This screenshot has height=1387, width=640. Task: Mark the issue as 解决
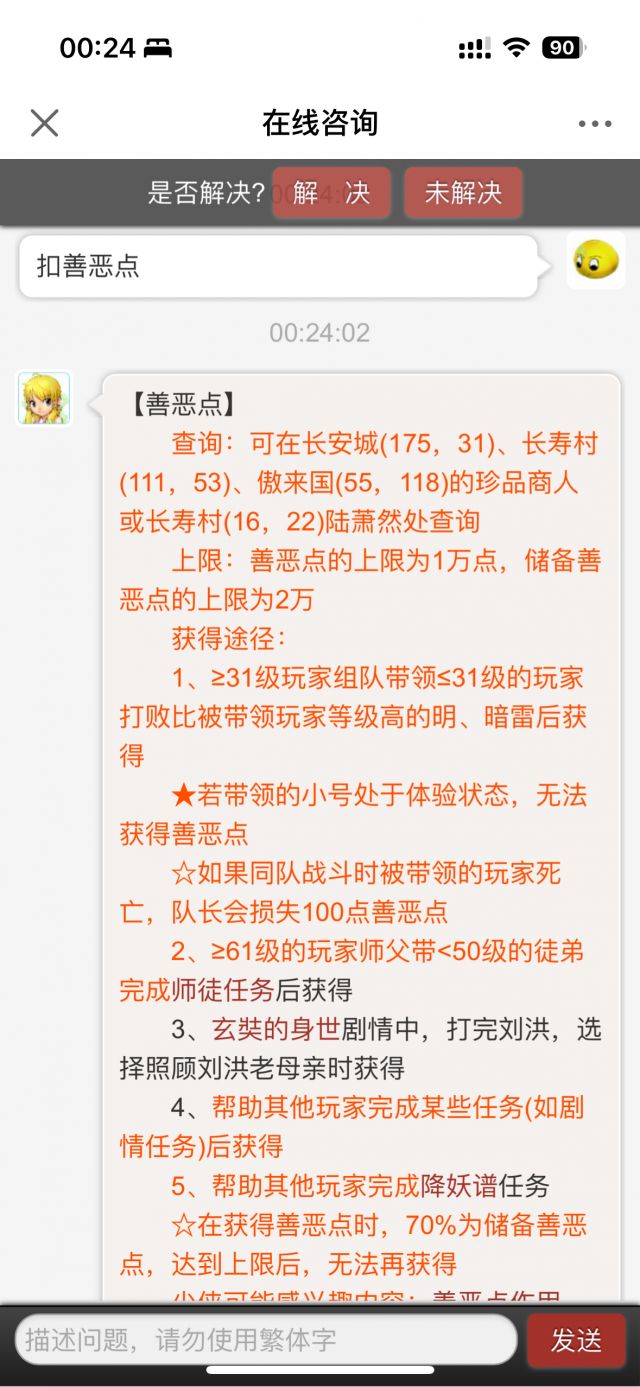point(331,192)
